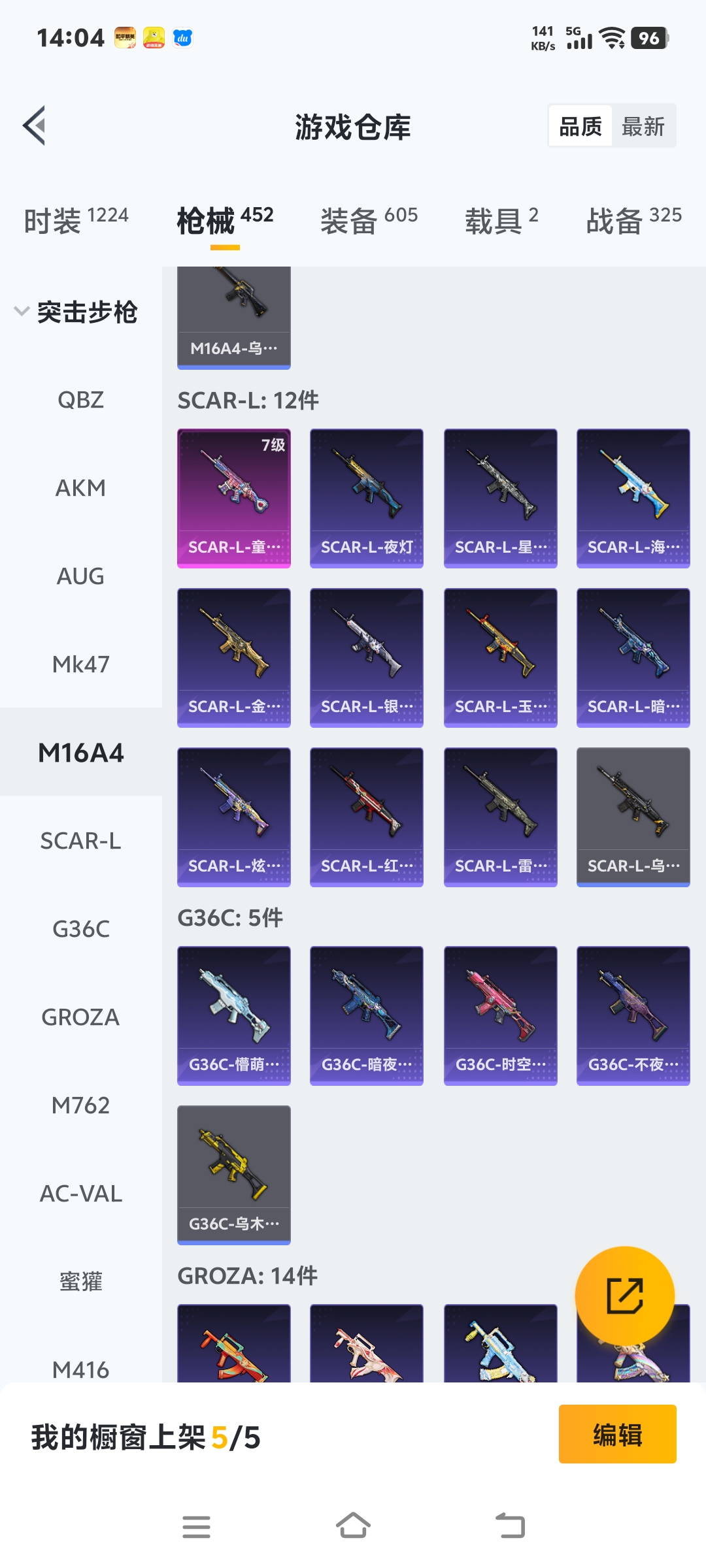Select AKM in the sidebar

click(x=80, y=488)
